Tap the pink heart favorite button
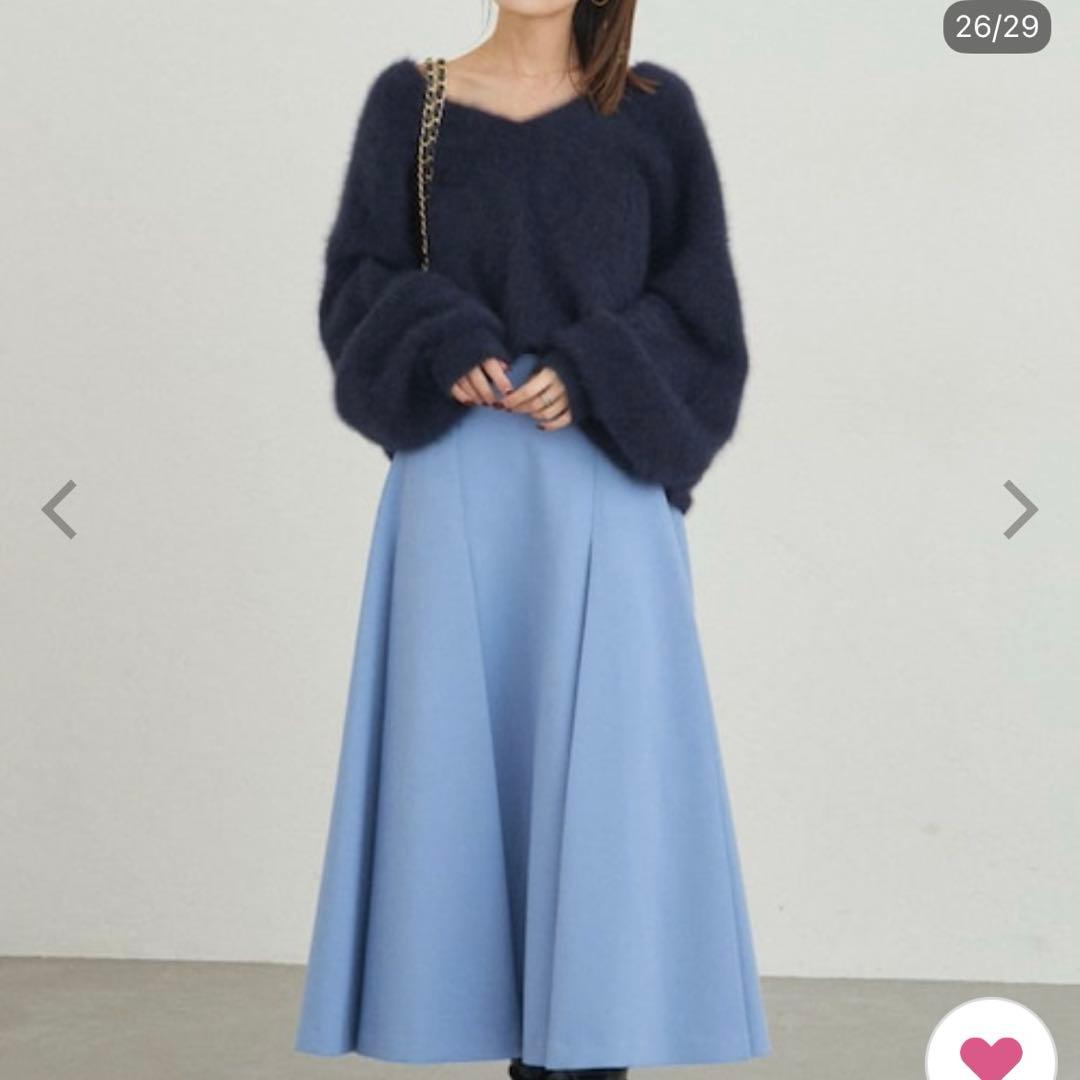 click(991, 1052)
